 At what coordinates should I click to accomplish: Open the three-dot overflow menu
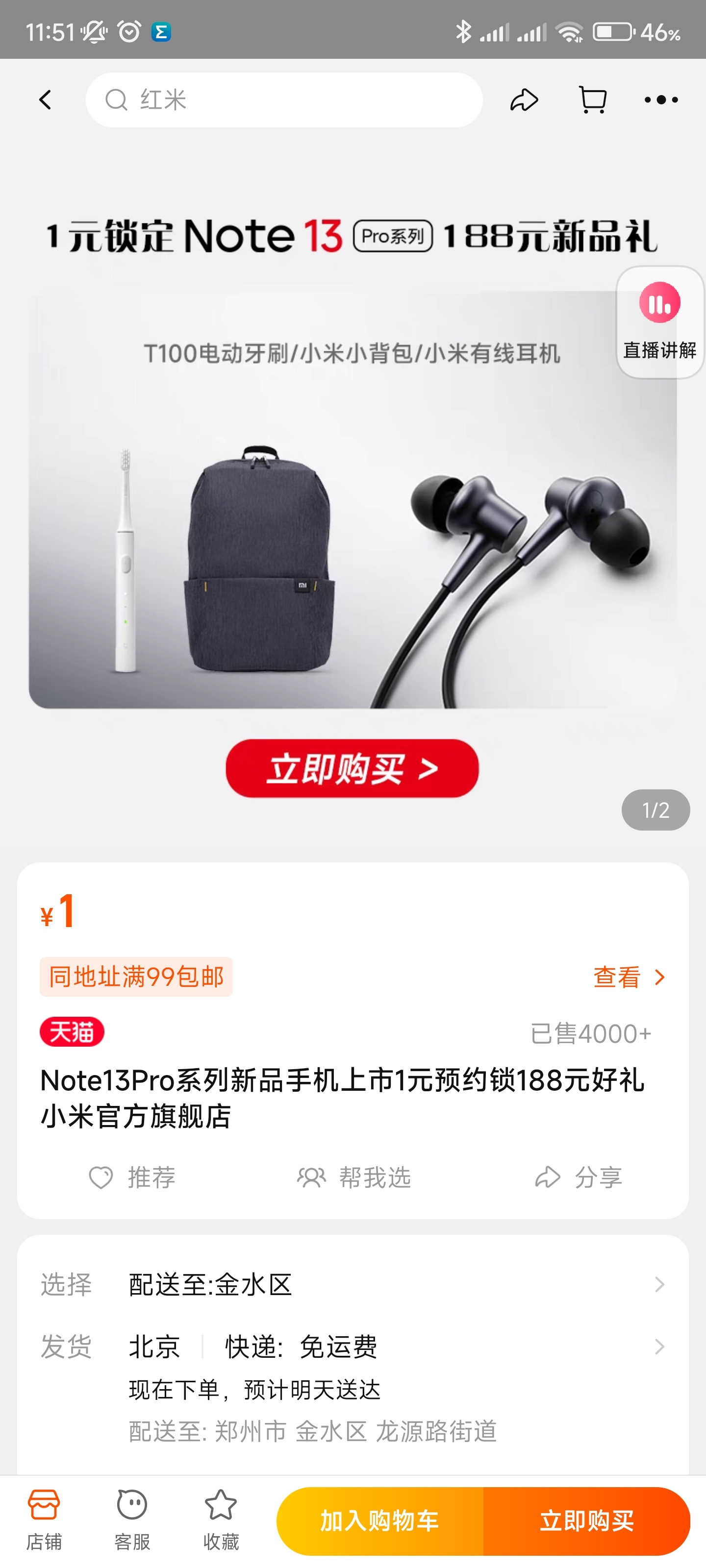(x=661, y=100)
